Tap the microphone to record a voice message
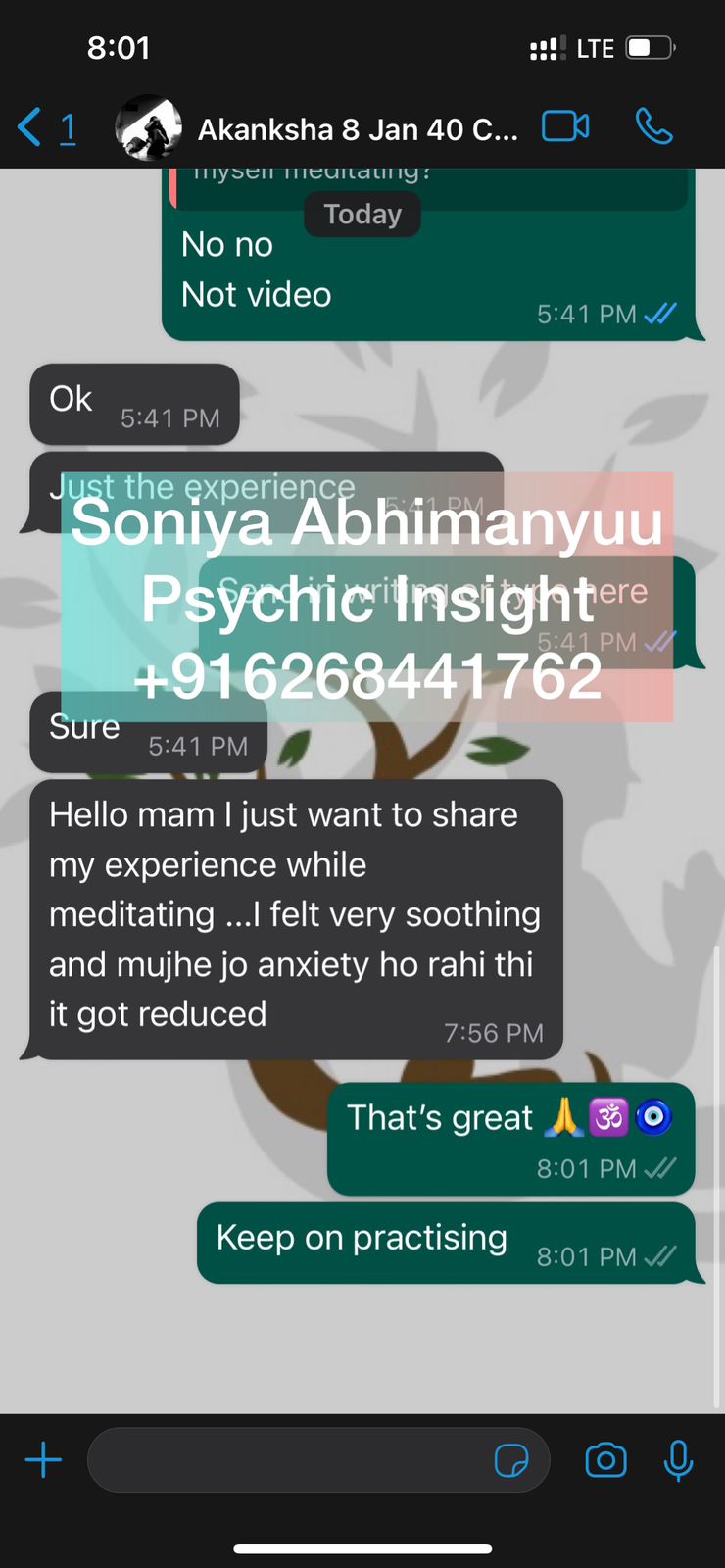The width and height of the screenshot is (725, 1568). pyautogui.click(x=678, y=1460)
